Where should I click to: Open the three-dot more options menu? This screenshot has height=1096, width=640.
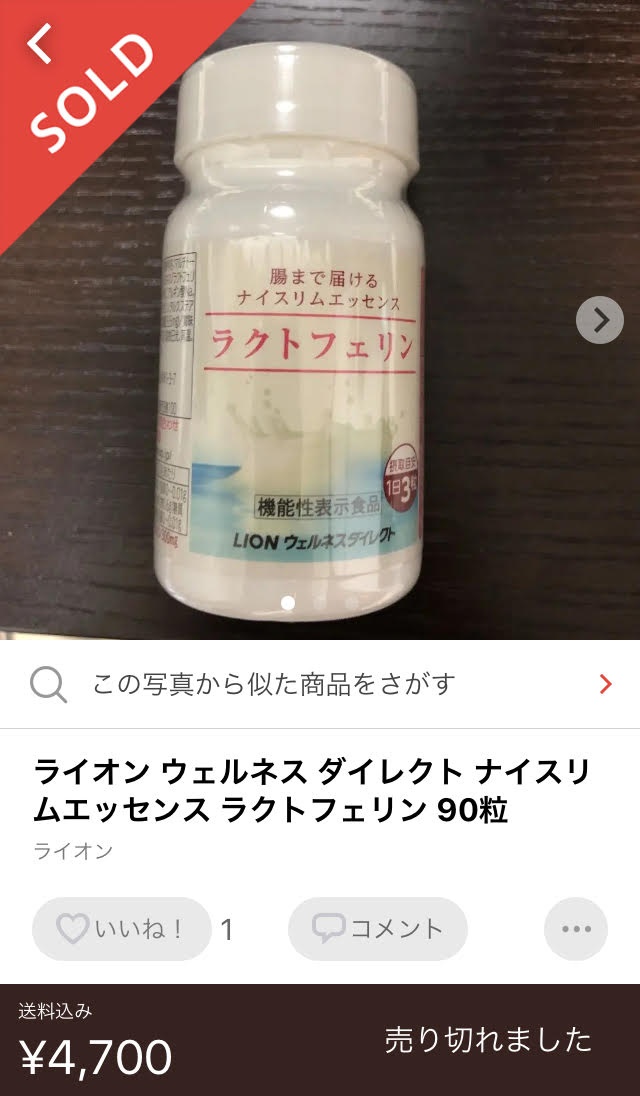(576, 929)
